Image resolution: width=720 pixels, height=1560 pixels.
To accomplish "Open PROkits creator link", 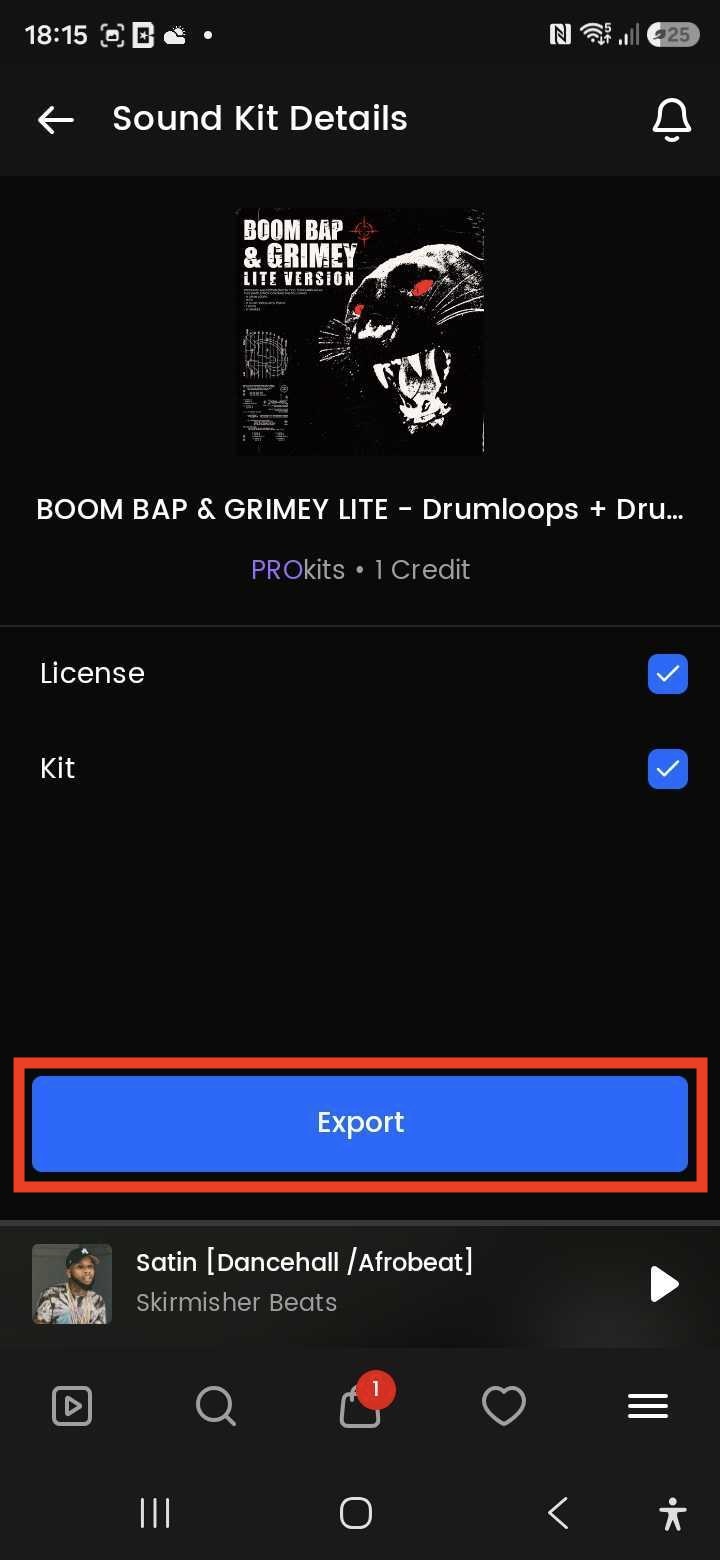I will [298, 570].
